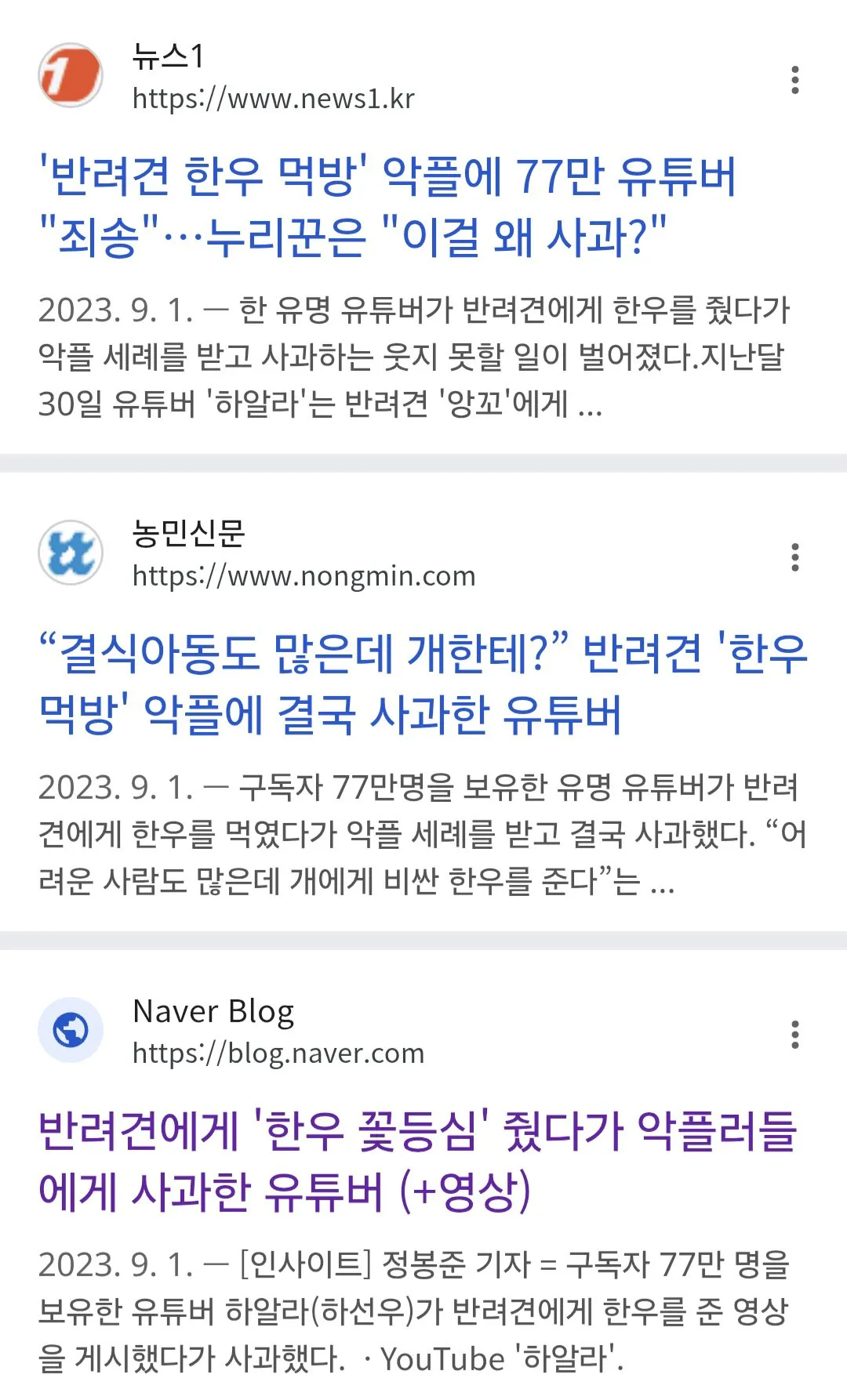Open the 뉴스1 '반려견 한우 먹방' article headline
This screenshot has width=847, height=1400.
pyautogui.click(x=387, y=205)
